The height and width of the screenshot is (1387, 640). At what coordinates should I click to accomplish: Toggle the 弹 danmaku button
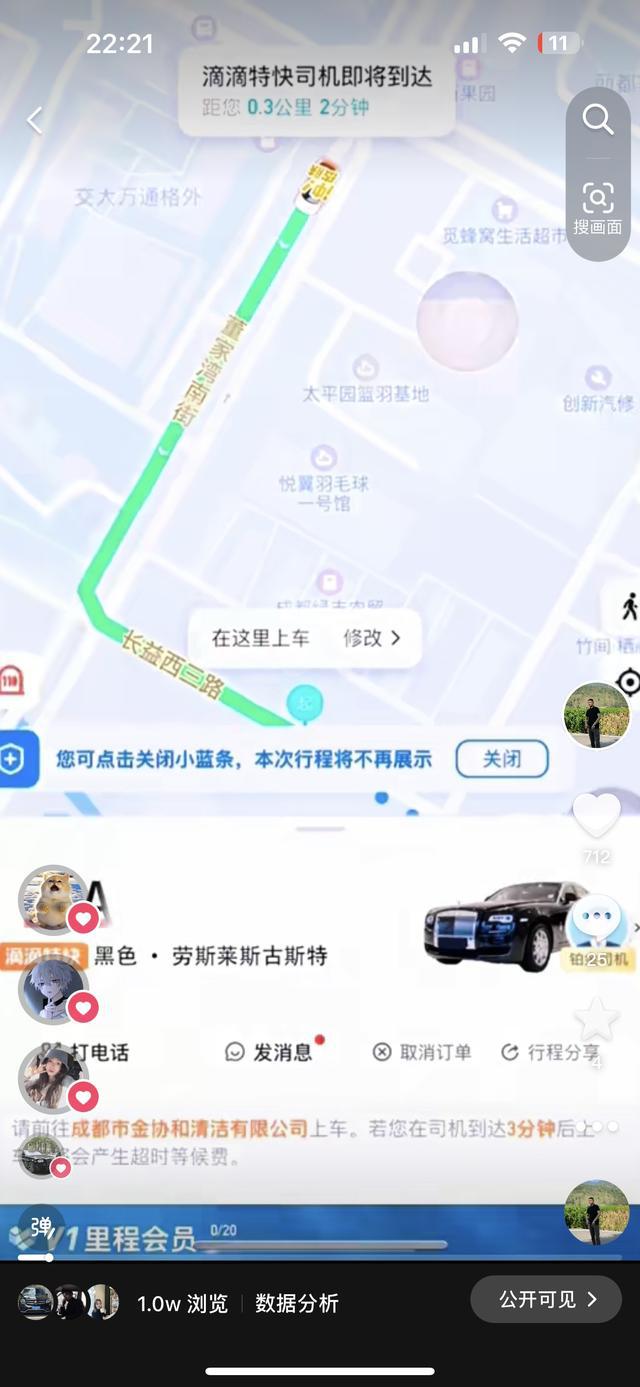point(41,1227)
